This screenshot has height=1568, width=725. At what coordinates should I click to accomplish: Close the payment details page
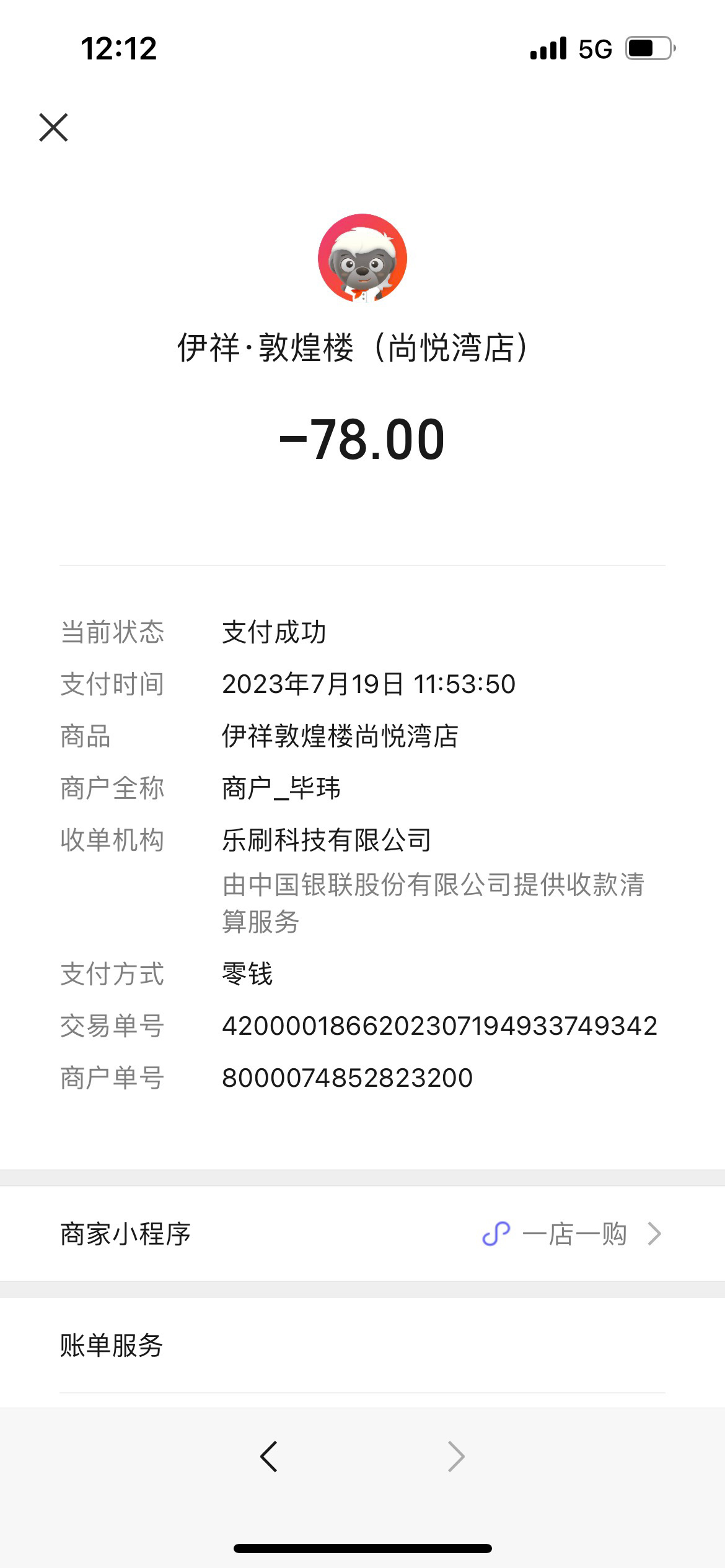pos(53,128)
